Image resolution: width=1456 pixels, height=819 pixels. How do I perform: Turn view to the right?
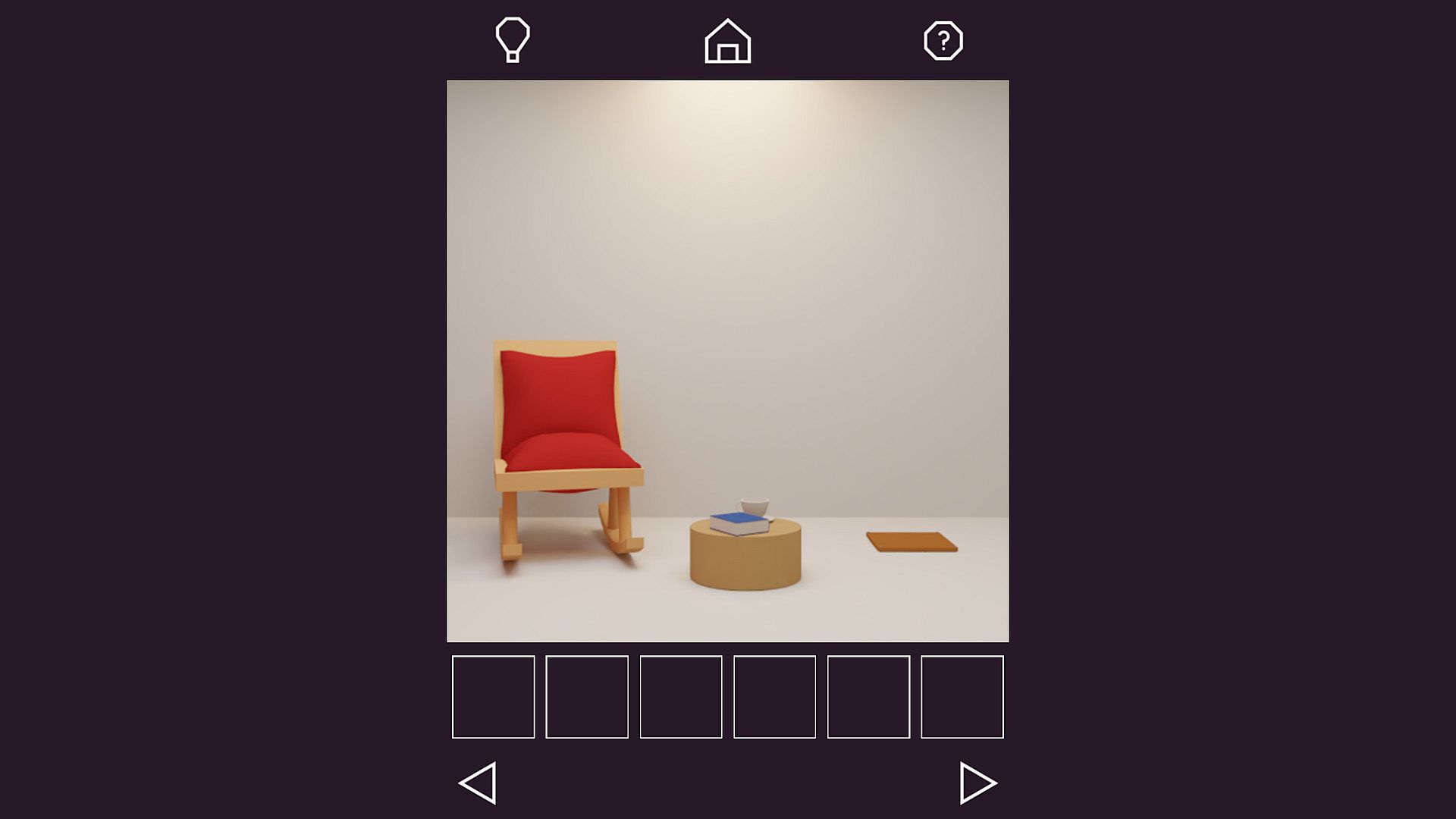point(977,783)
